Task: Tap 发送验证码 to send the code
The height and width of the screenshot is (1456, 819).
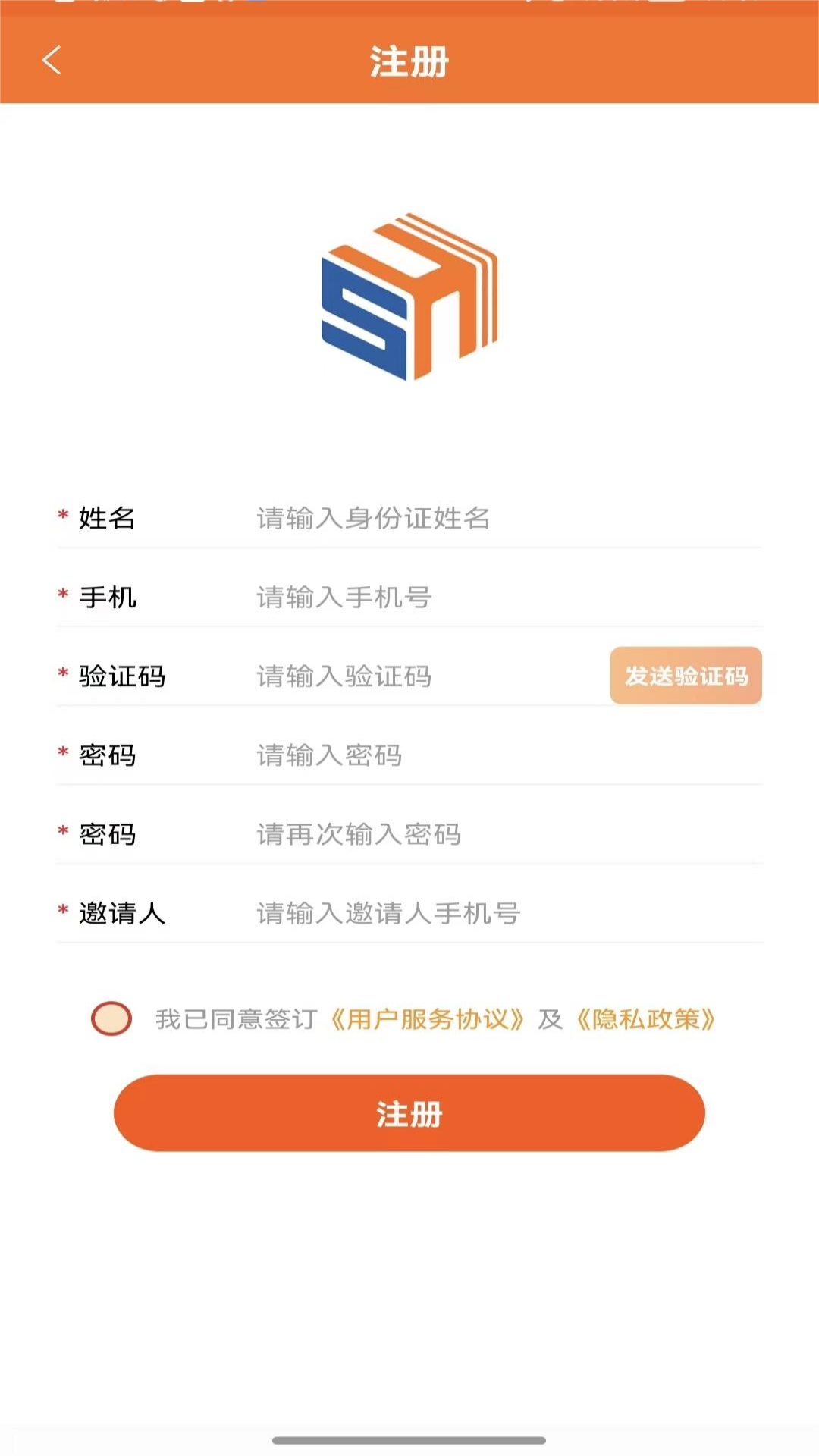Action: [x=686, y=676]
